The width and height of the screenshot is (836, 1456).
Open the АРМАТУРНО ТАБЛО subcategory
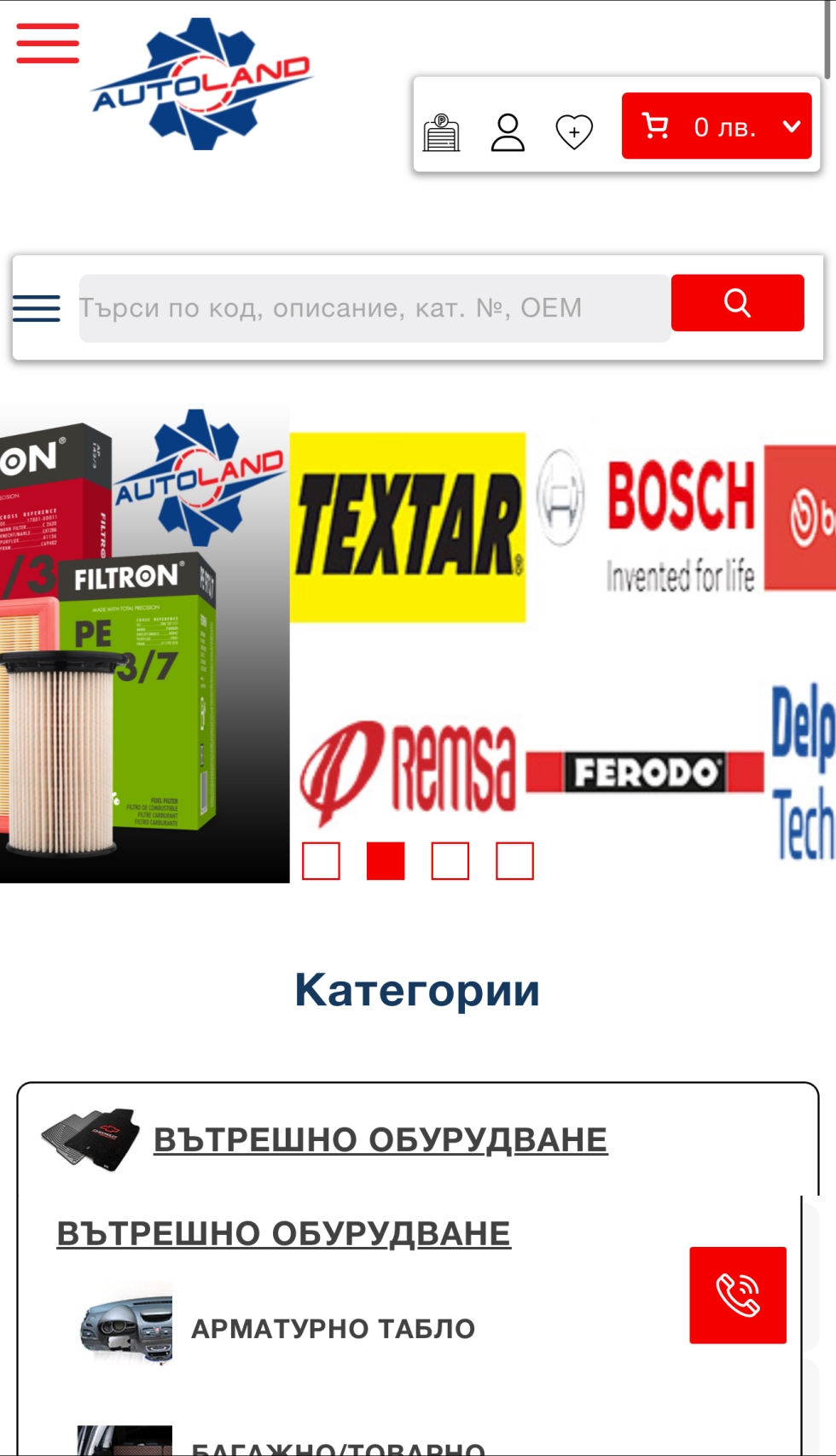coord(333,1329)
